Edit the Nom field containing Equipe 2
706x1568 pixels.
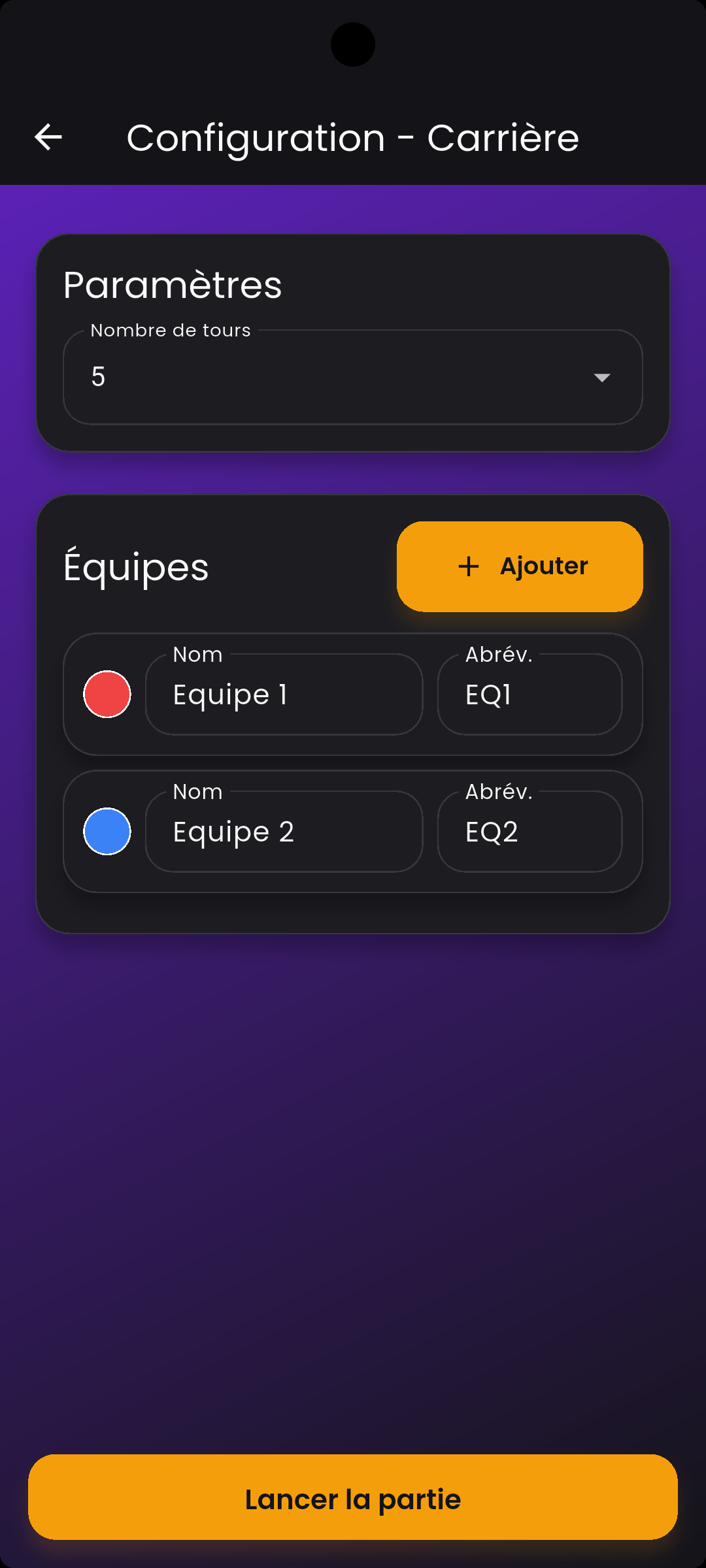tap(284, 832)
